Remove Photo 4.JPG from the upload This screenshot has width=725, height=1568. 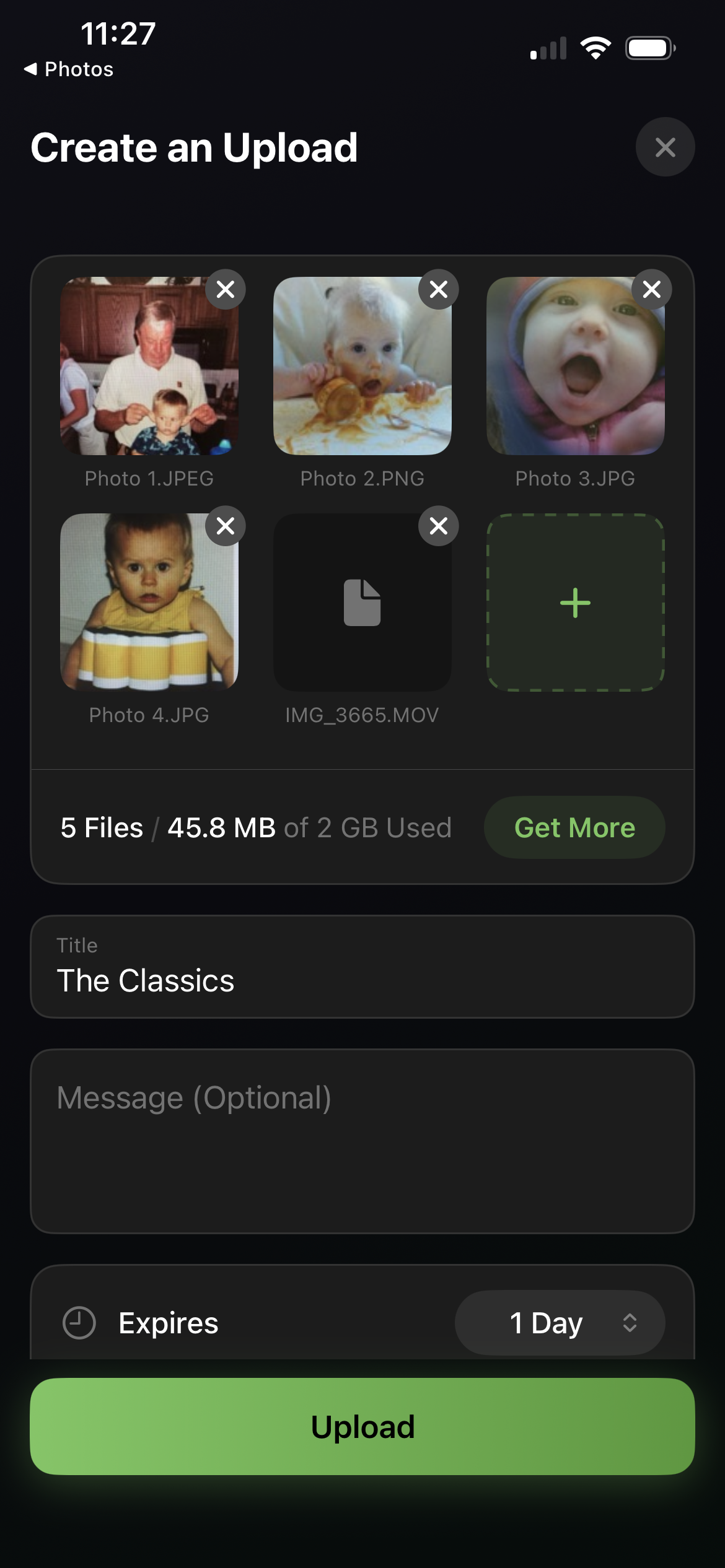pyautogui.click(x=226, y=526)
